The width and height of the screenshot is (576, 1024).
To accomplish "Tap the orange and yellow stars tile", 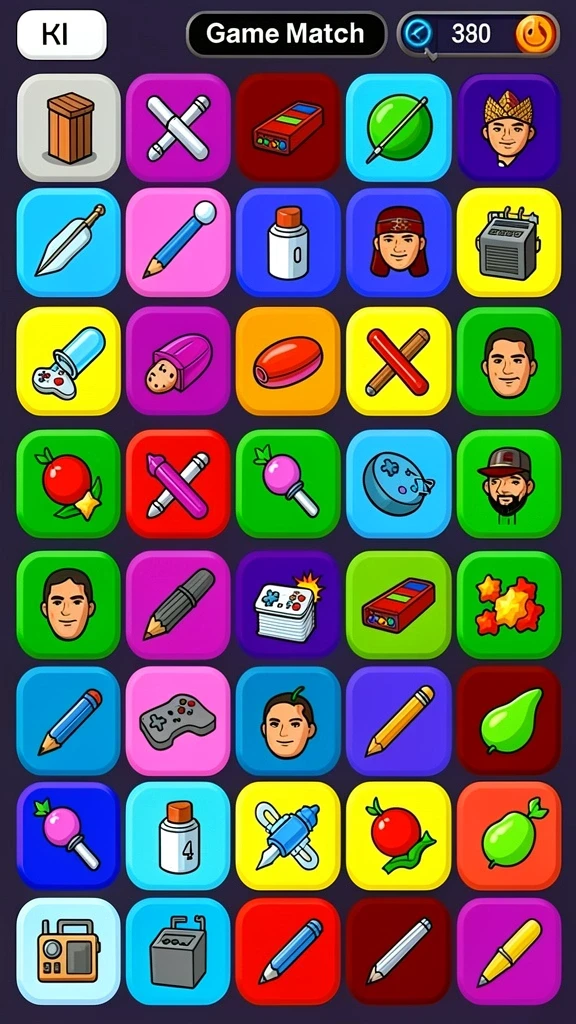I will click(x=509, y=605).
